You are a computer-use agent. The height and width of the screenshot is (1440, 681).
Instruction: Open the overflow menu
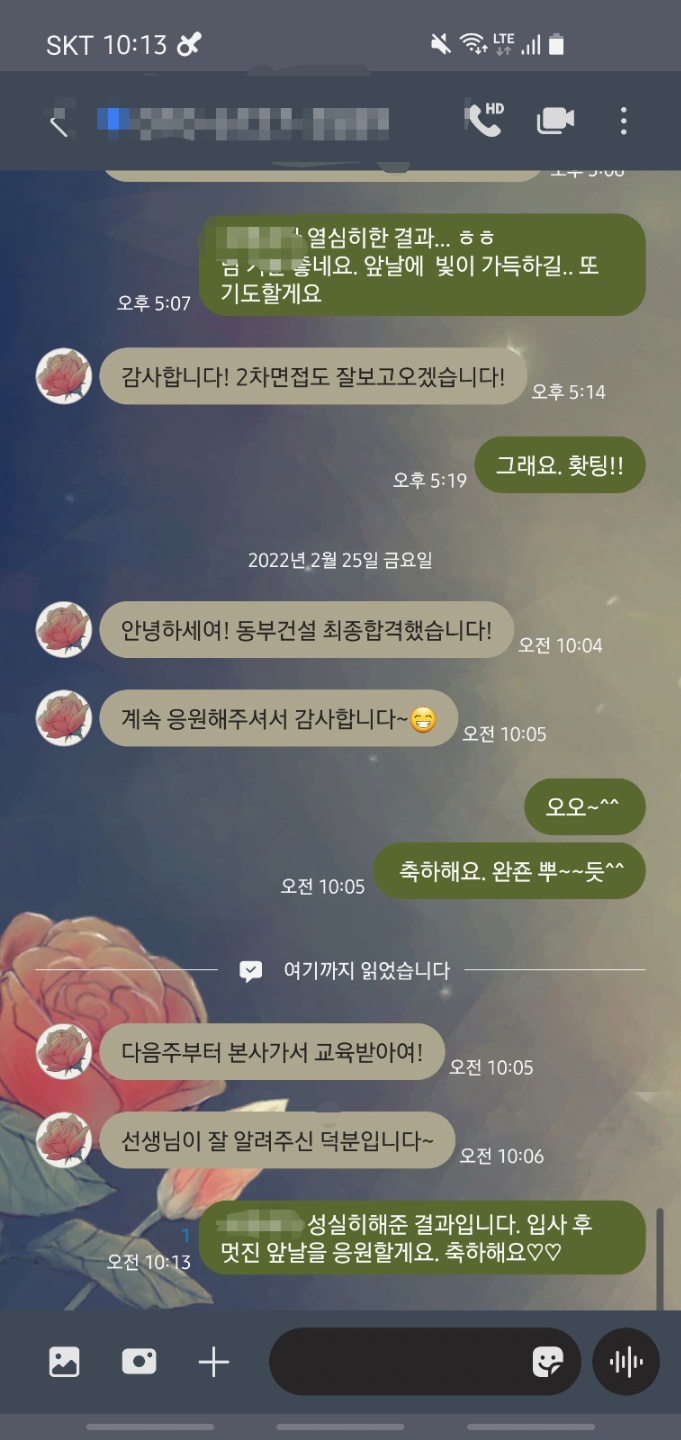coord(623,121)
